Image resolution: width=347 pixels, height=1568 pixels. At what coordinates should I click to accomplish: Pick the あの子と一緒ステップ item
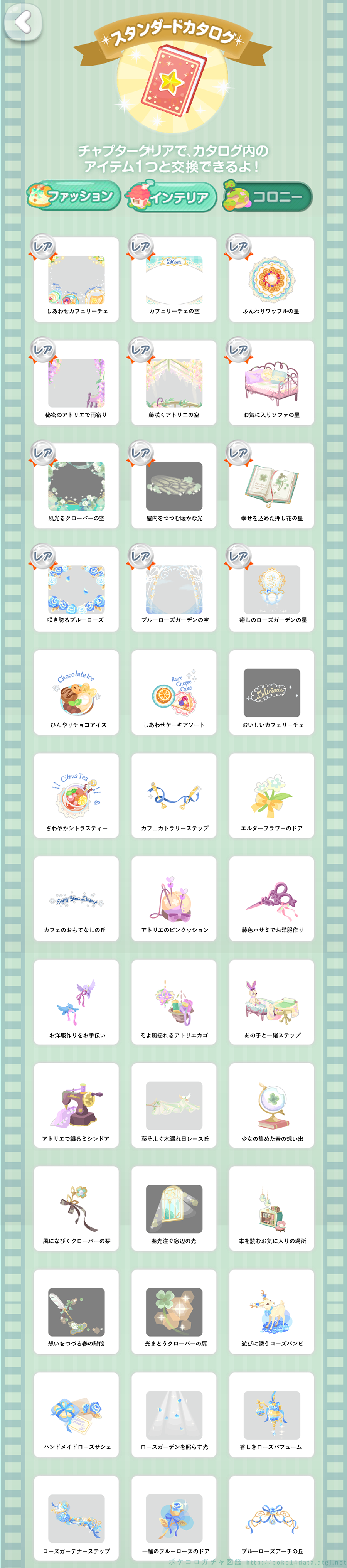tap(271, 1003)
